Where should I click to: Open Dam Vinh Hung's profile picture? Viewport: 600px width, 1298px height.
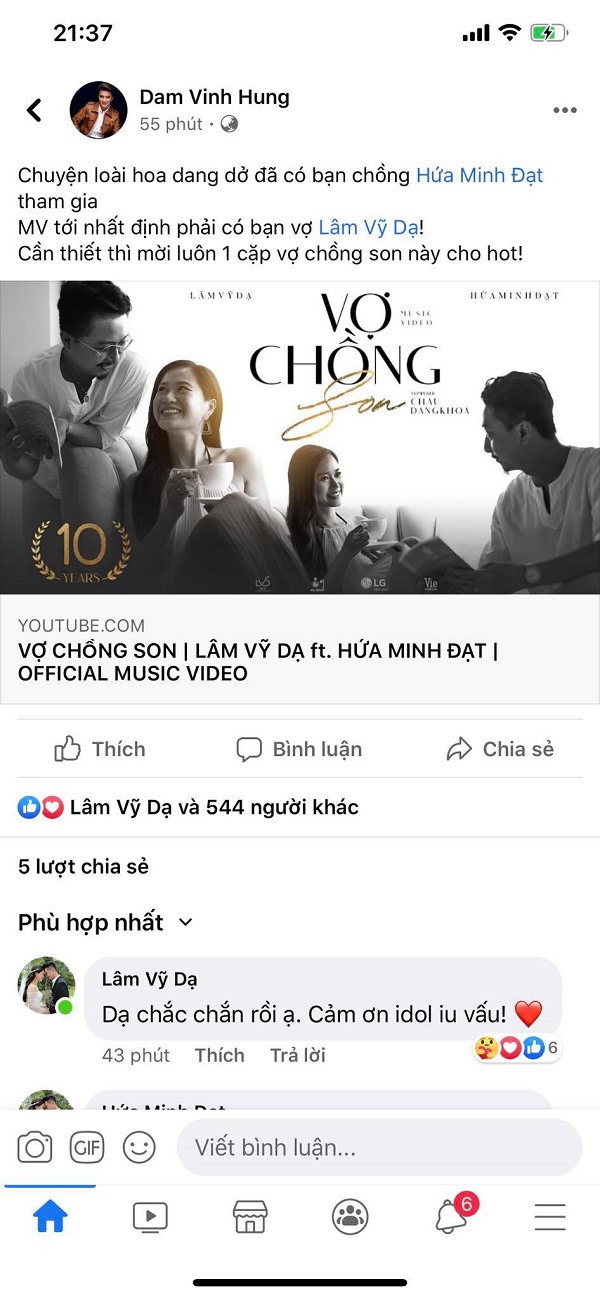[98, 110]
